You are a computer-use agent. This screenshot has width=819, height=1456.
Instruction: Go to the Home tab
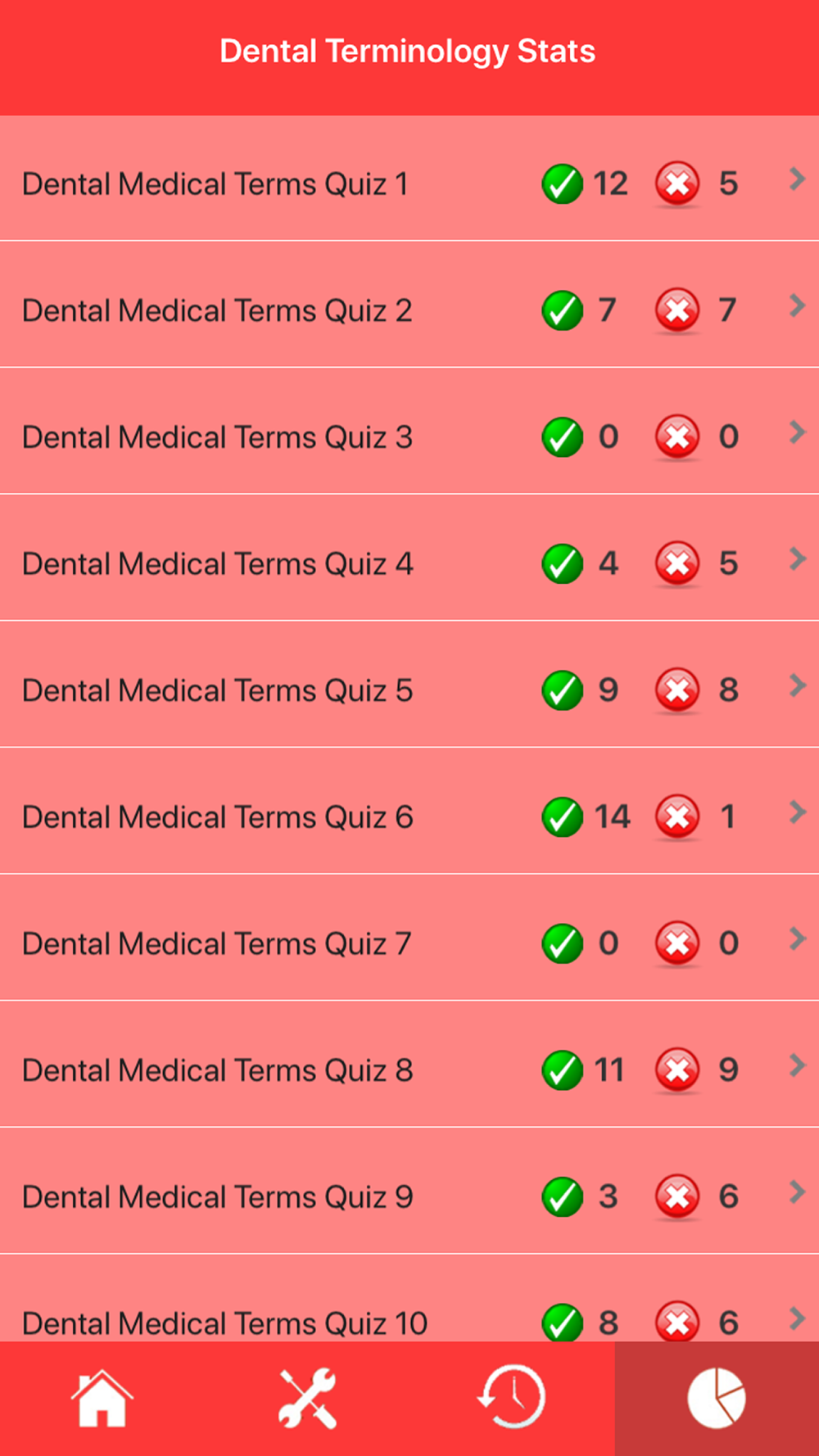coord(102,1399)
